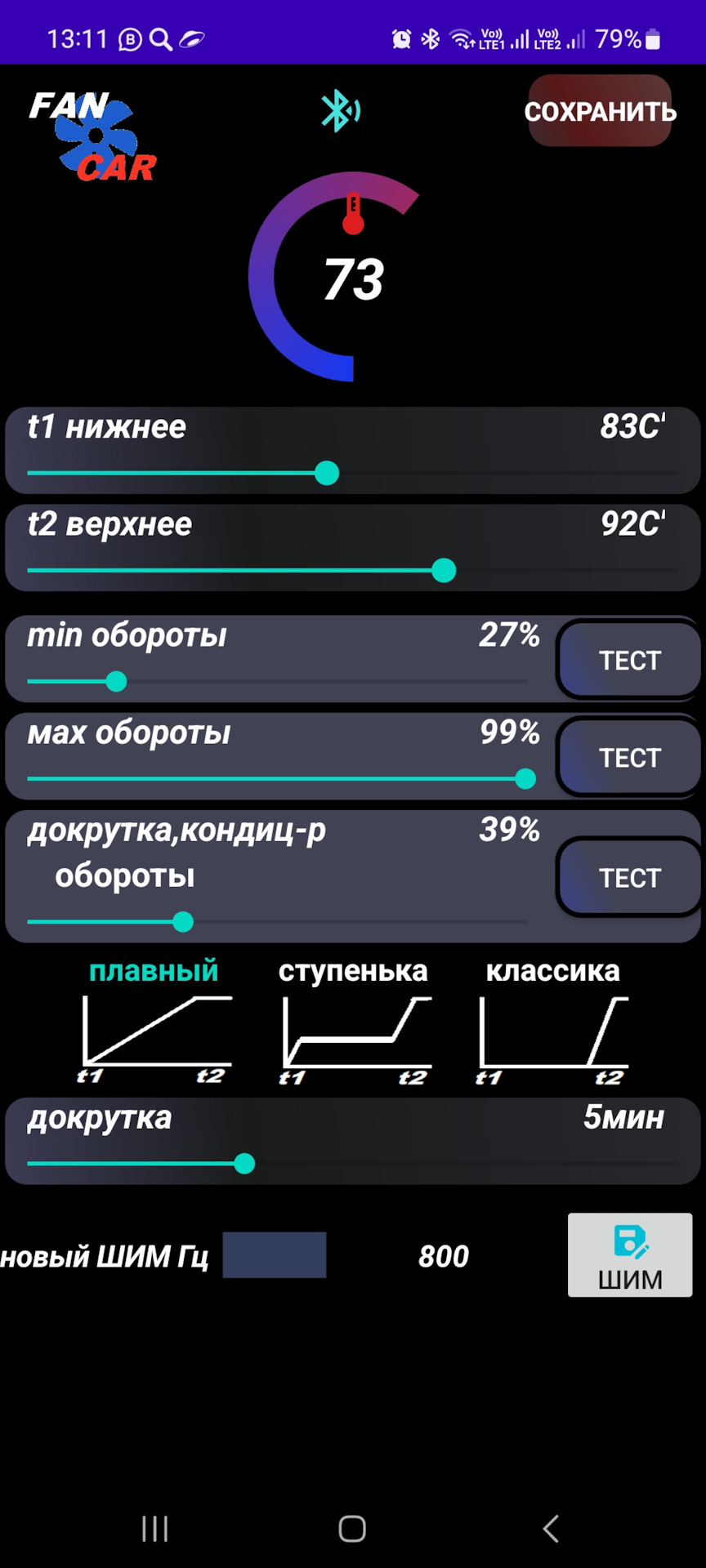This screenshot has height=1568, width=706.
Task: Tap the докрутка minutes slider
Action: [244, 1164]
